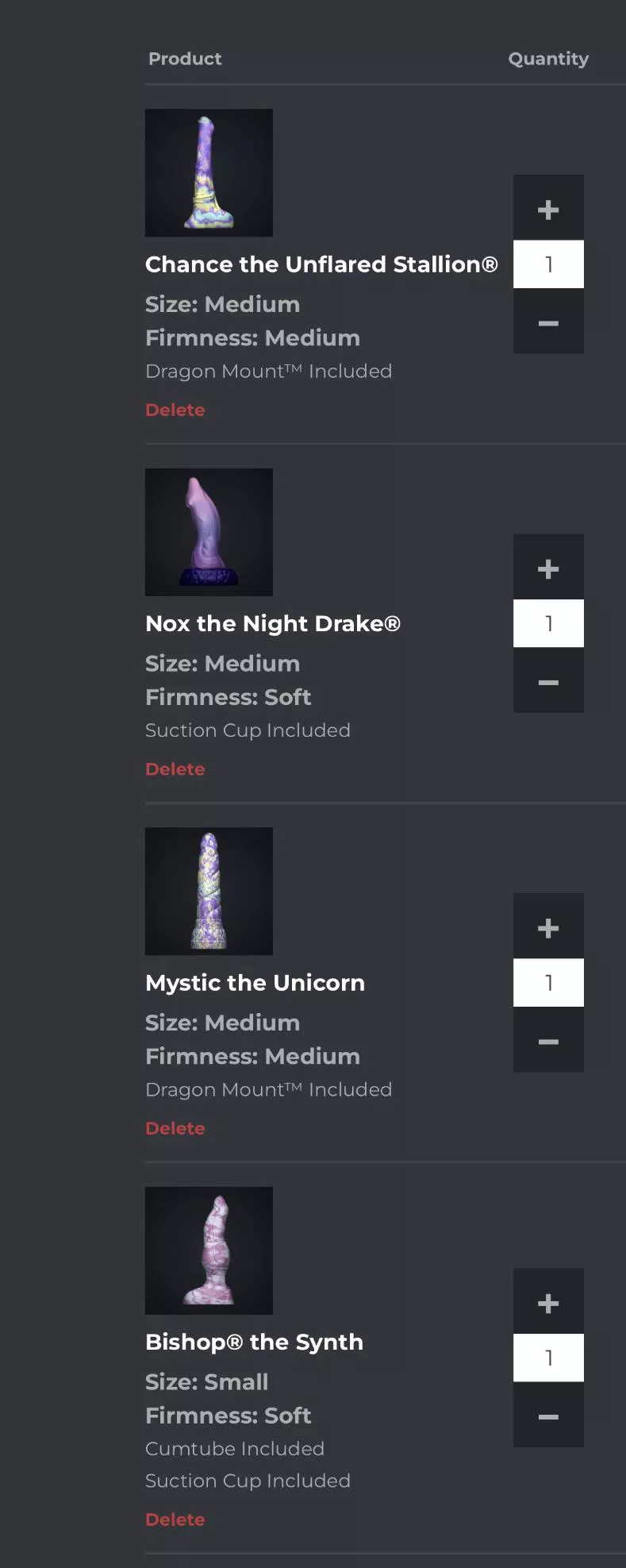Increase quantity of Chance the Unflared Stallion
Viewport: 626px width, 1568px height.
tap(548, 208)
